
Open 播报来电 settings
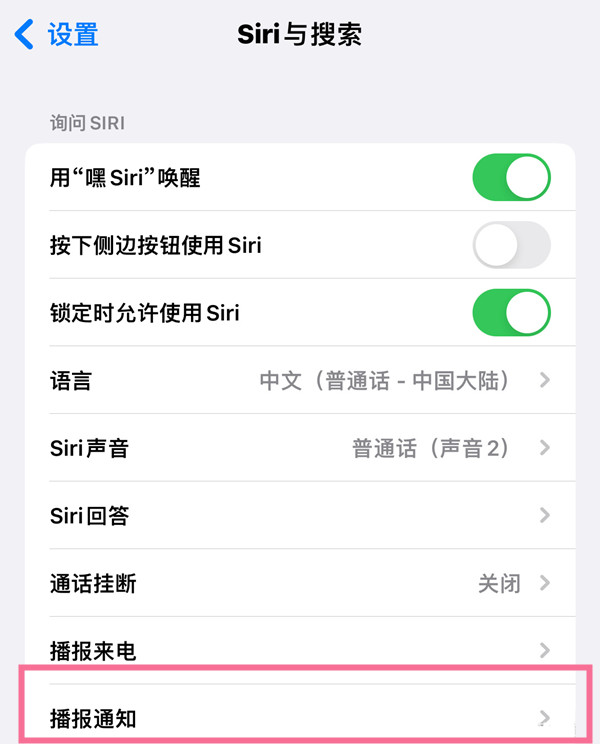click(x=300, y=651)
